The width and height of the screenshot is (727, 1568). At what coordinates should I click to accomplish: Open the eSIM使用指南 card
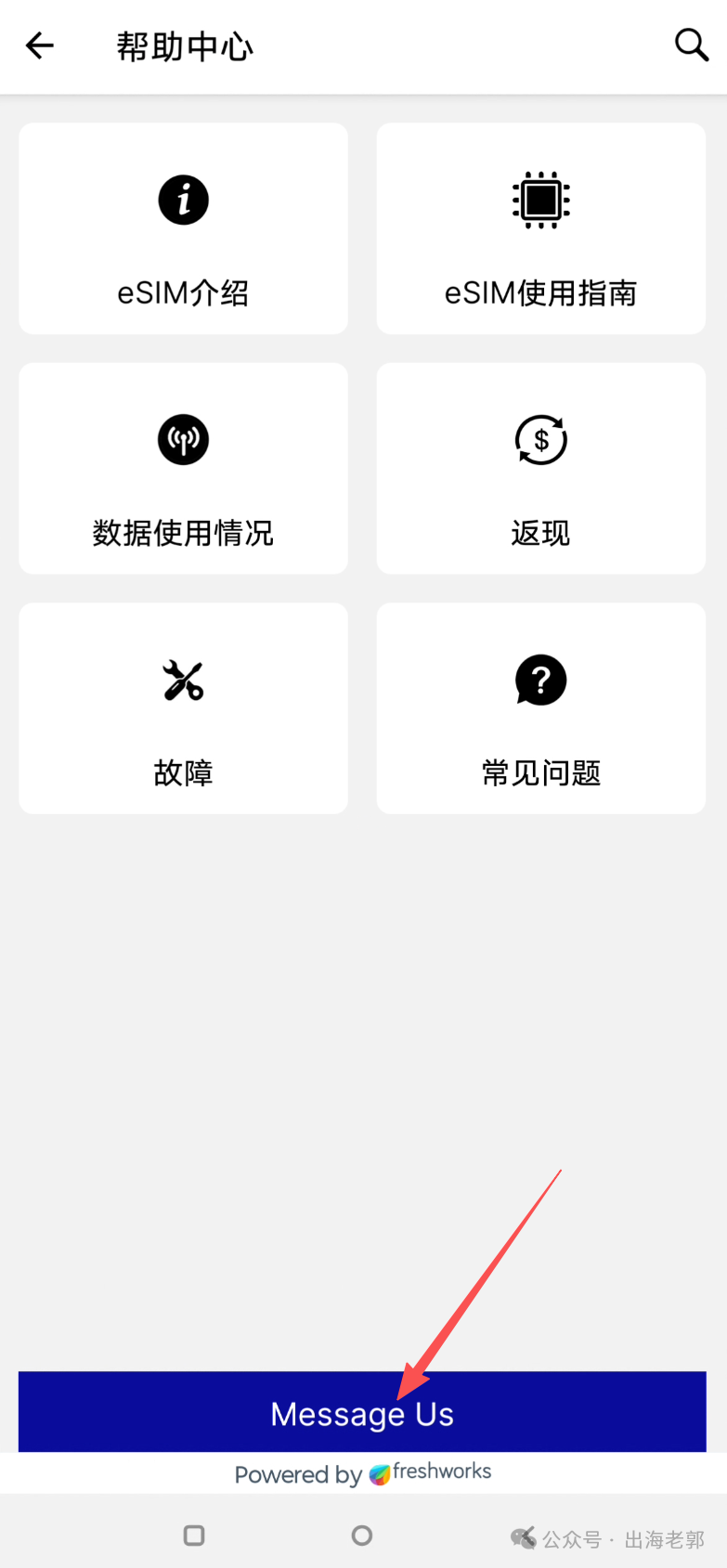point(540,228)
